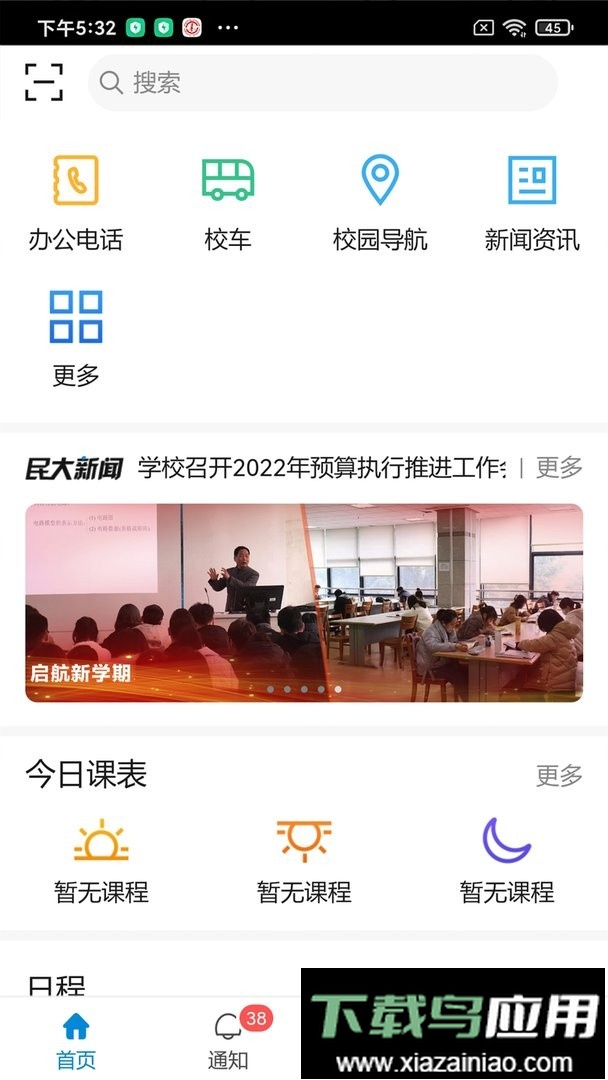608x1080 pixels.
Task: Read the 2022年预算执行 news headline
Action: pos(322,467)
